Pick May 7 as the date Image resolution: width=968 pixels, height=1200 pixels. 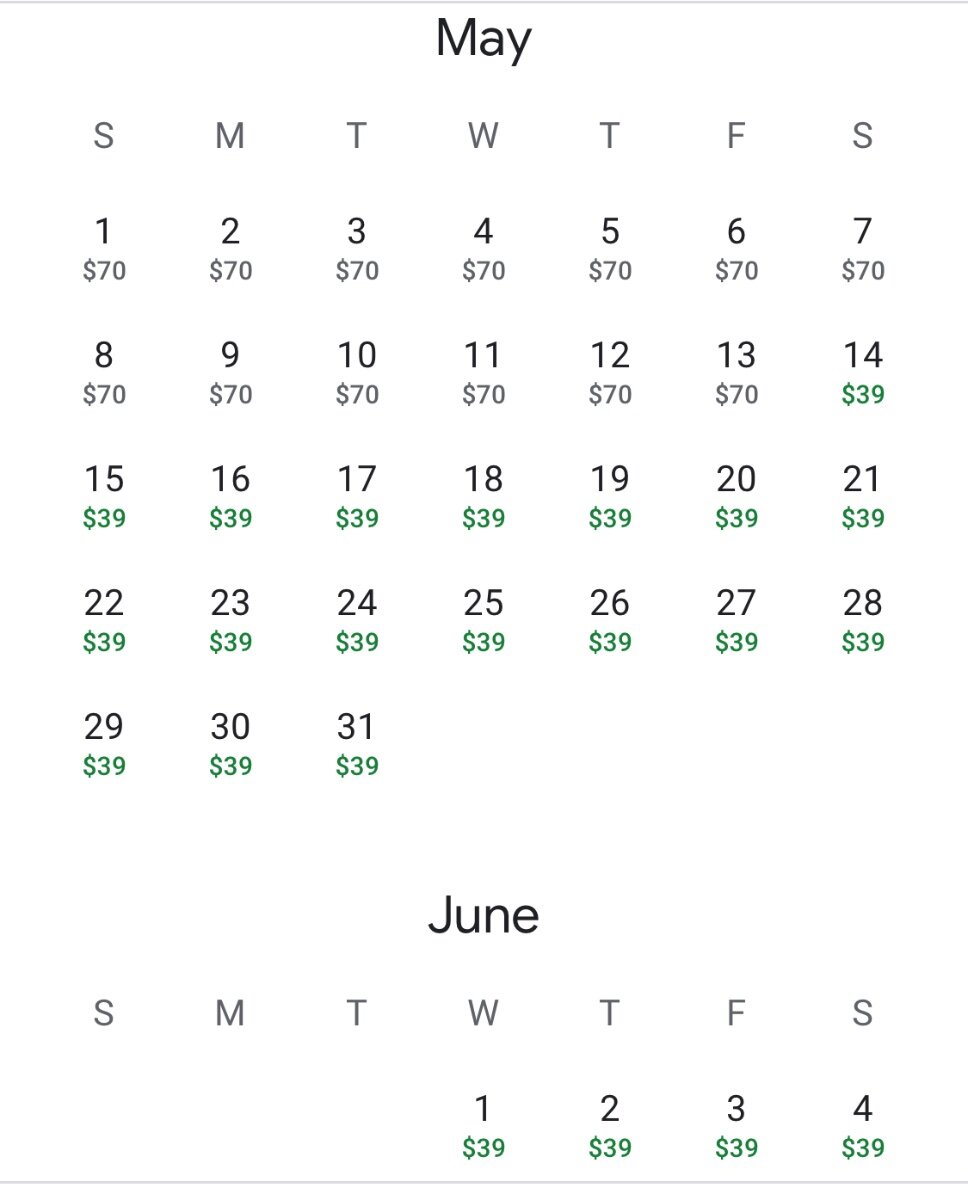coord(862,247)
